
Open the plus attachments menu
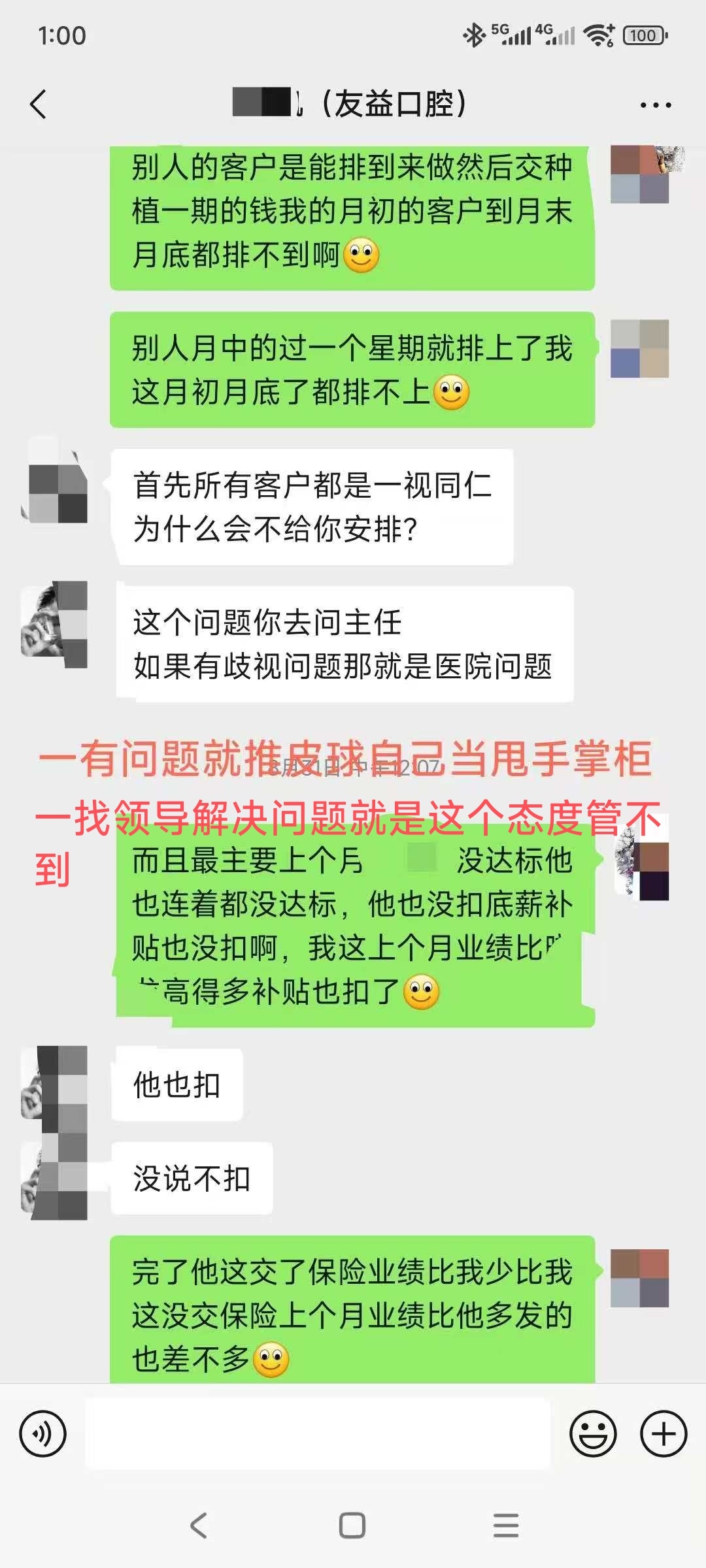click(664, 1433)
